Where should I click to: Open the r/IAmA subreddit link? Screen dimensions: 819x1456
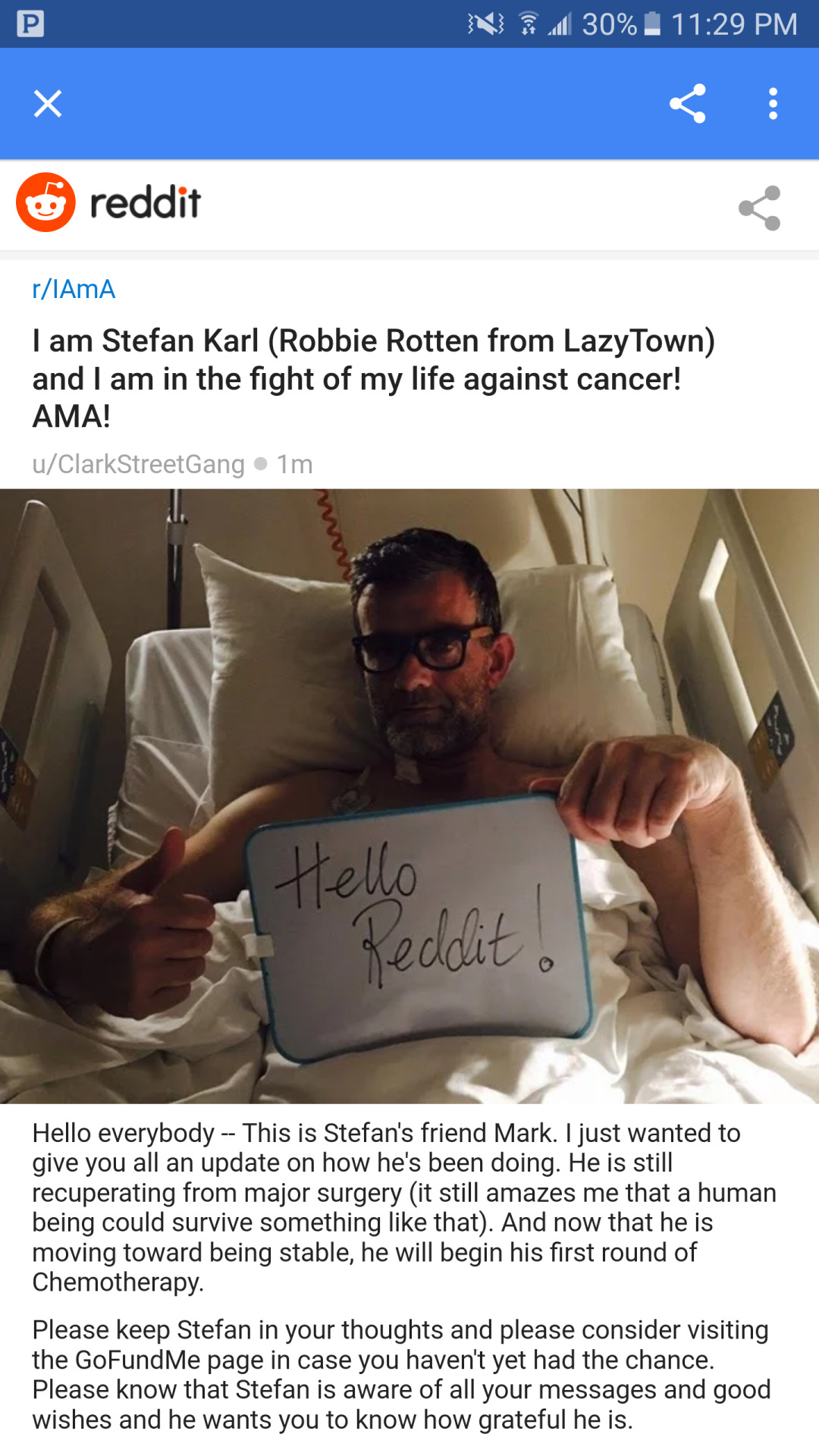click(74, 289)
